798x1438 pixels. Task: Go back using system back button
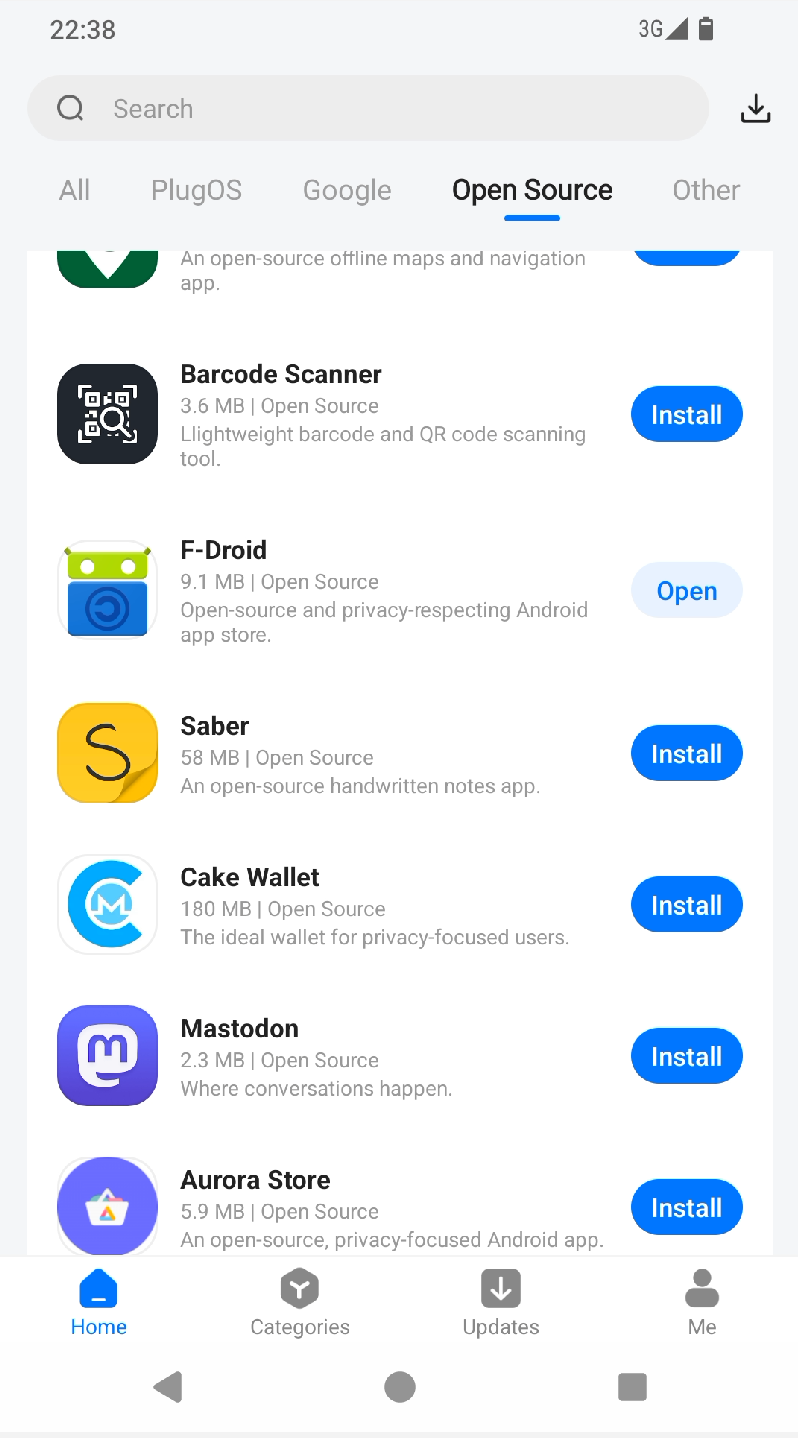[x=167, y=1387]
